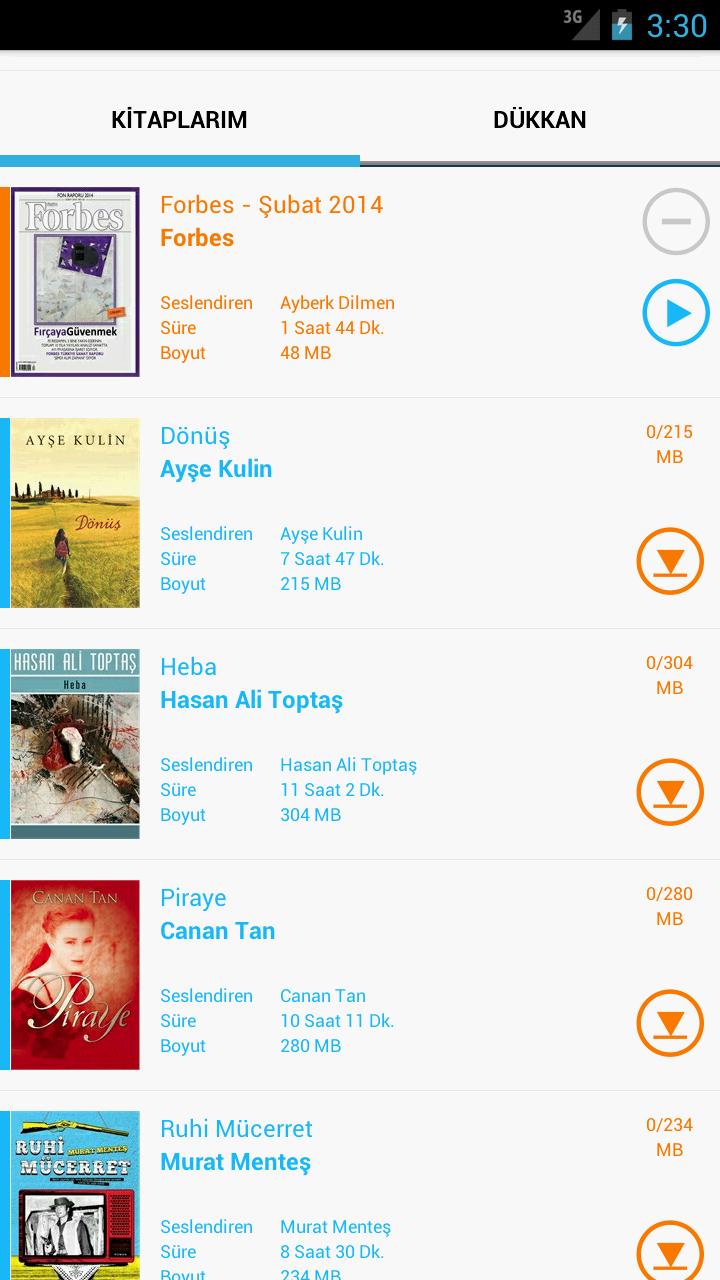This screenshot has width=720, height=1280.
Task: Play the Forbes - Şubat 2014 audiobook
Action: pyautogui.click(x=675, y=313)
